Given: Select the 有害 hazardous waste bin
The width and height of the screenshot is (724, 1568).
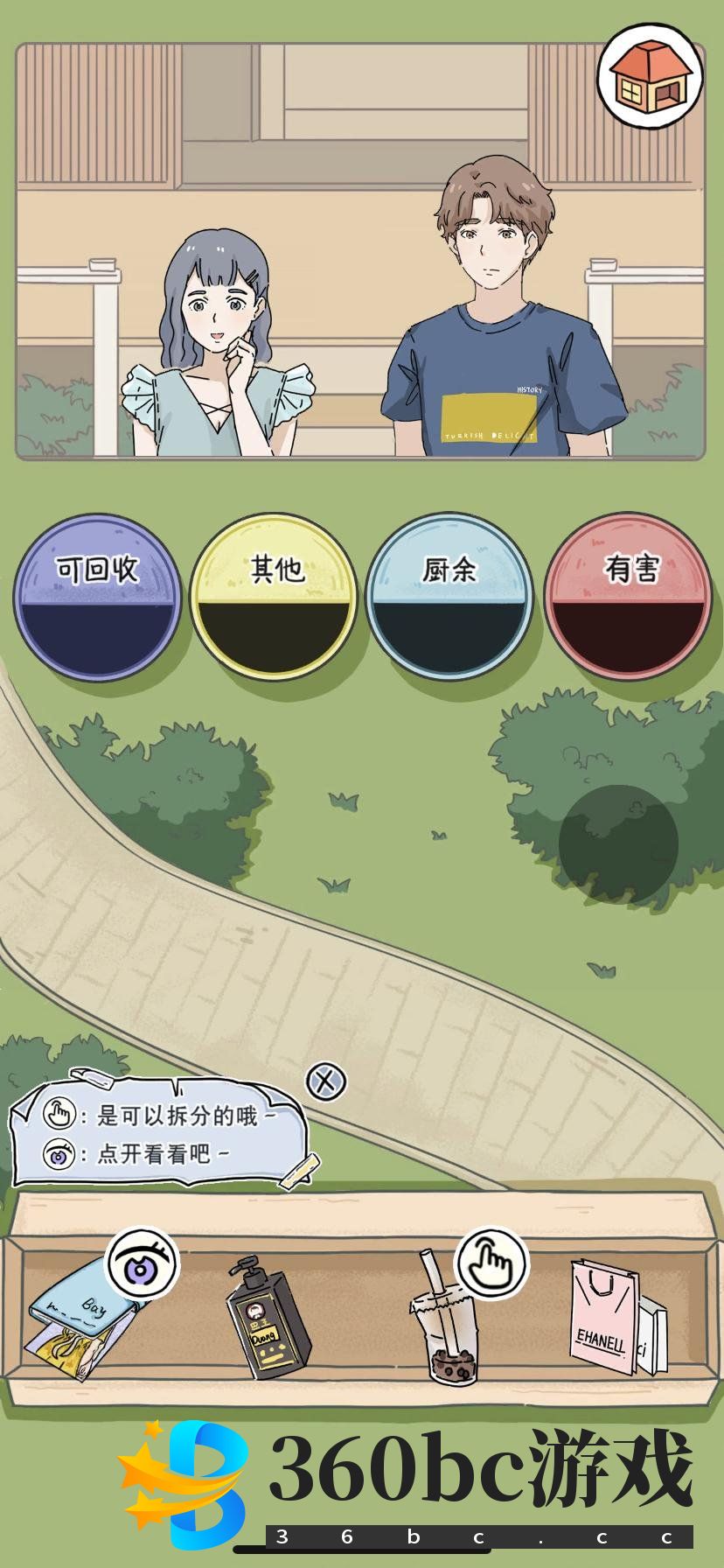Looking at the screenshot, I should [x=628, y=597].
